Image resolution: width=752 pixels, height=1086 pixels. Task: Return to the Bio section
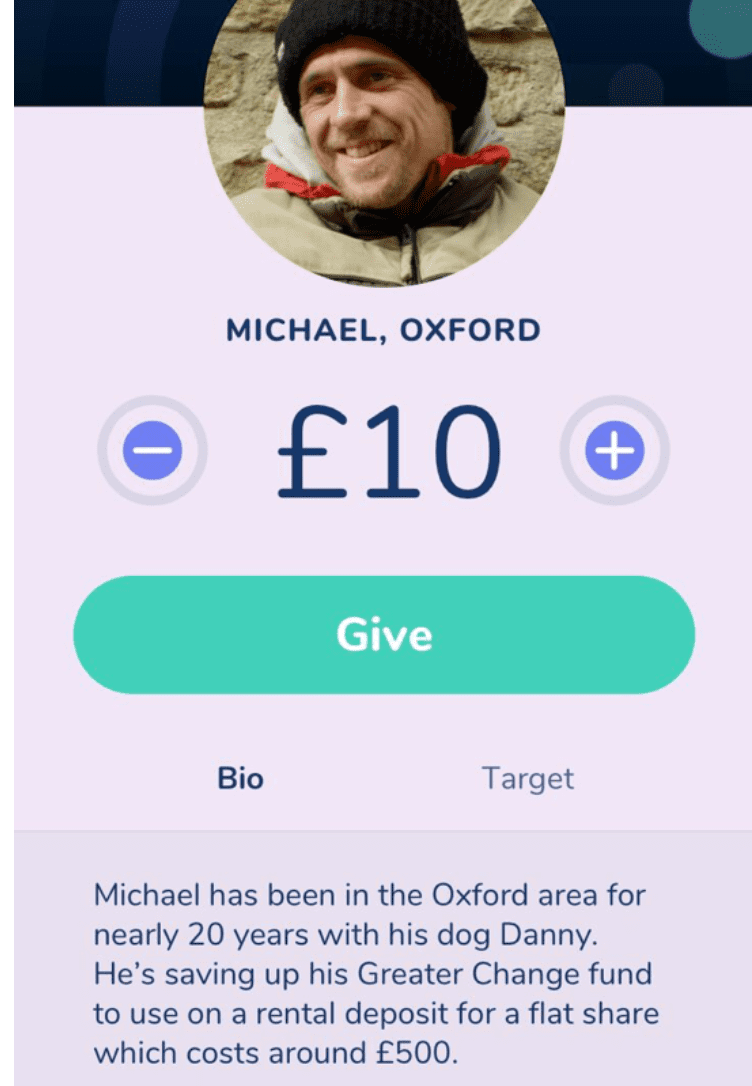pos(240,777)
